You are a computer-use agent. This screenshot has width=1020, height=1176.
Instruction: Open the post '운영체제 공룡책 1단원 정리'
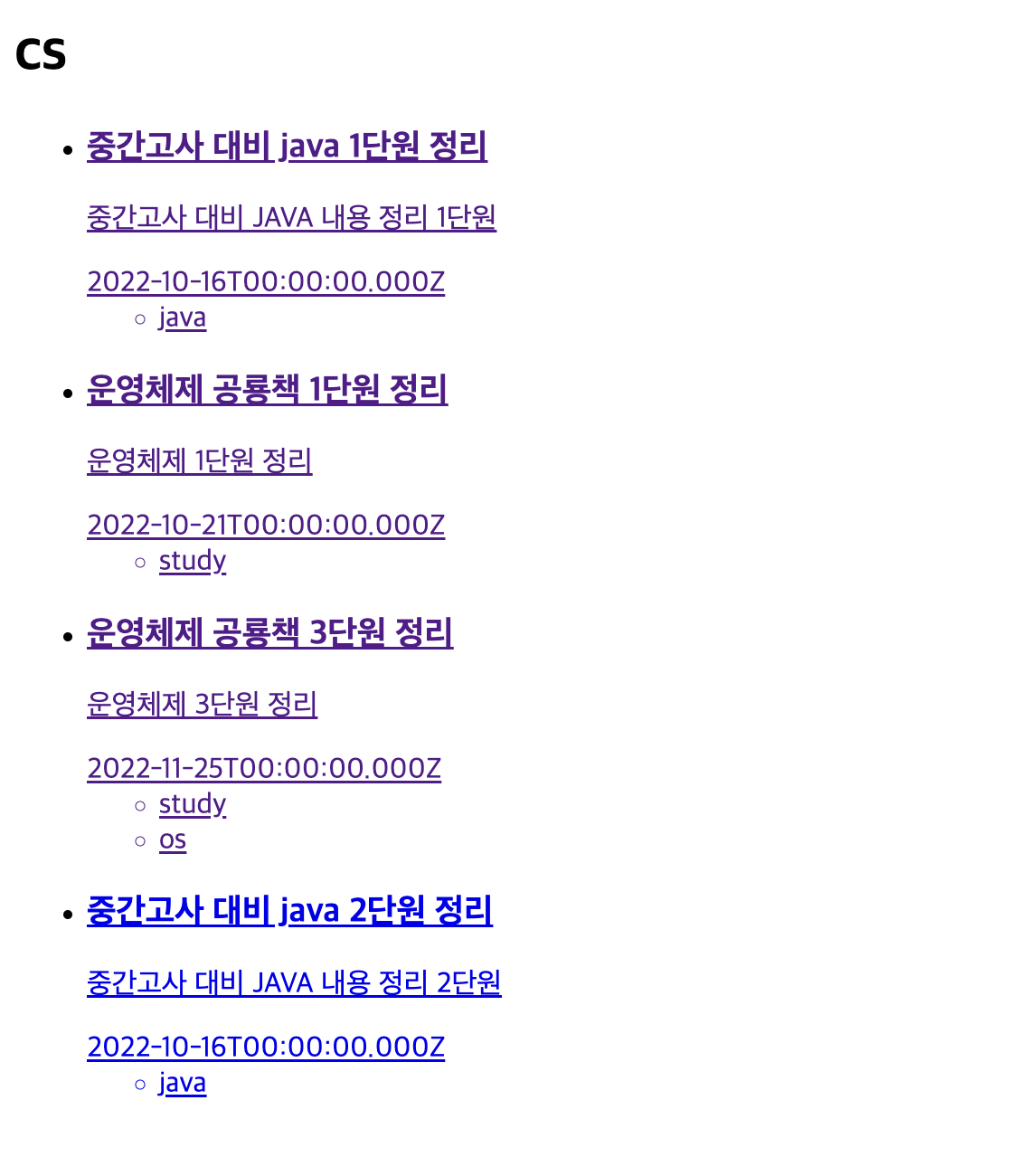tap(267, 389)
